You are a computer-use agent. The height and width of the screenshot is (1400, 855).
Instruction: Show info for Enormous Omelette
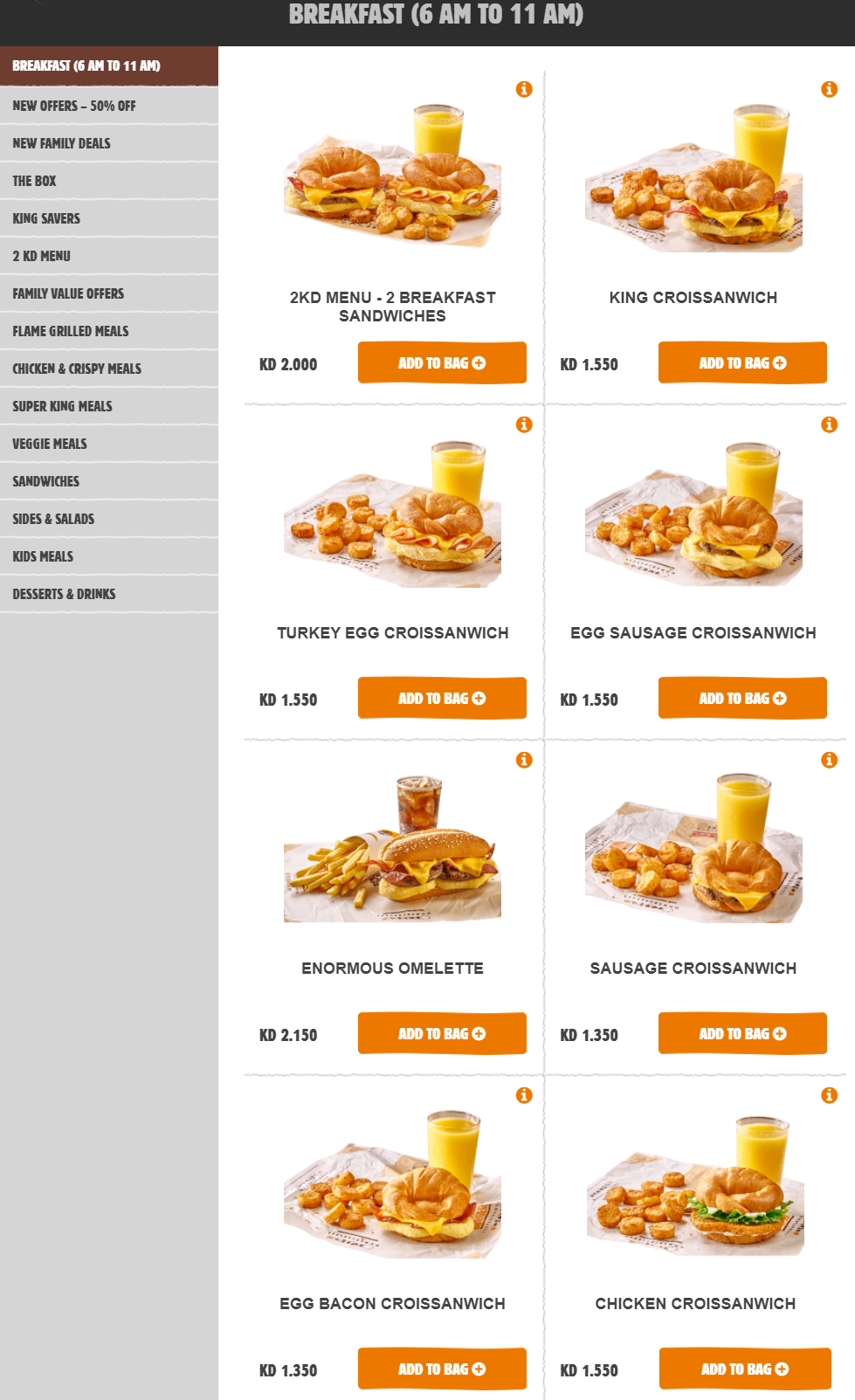pos(524,760)
